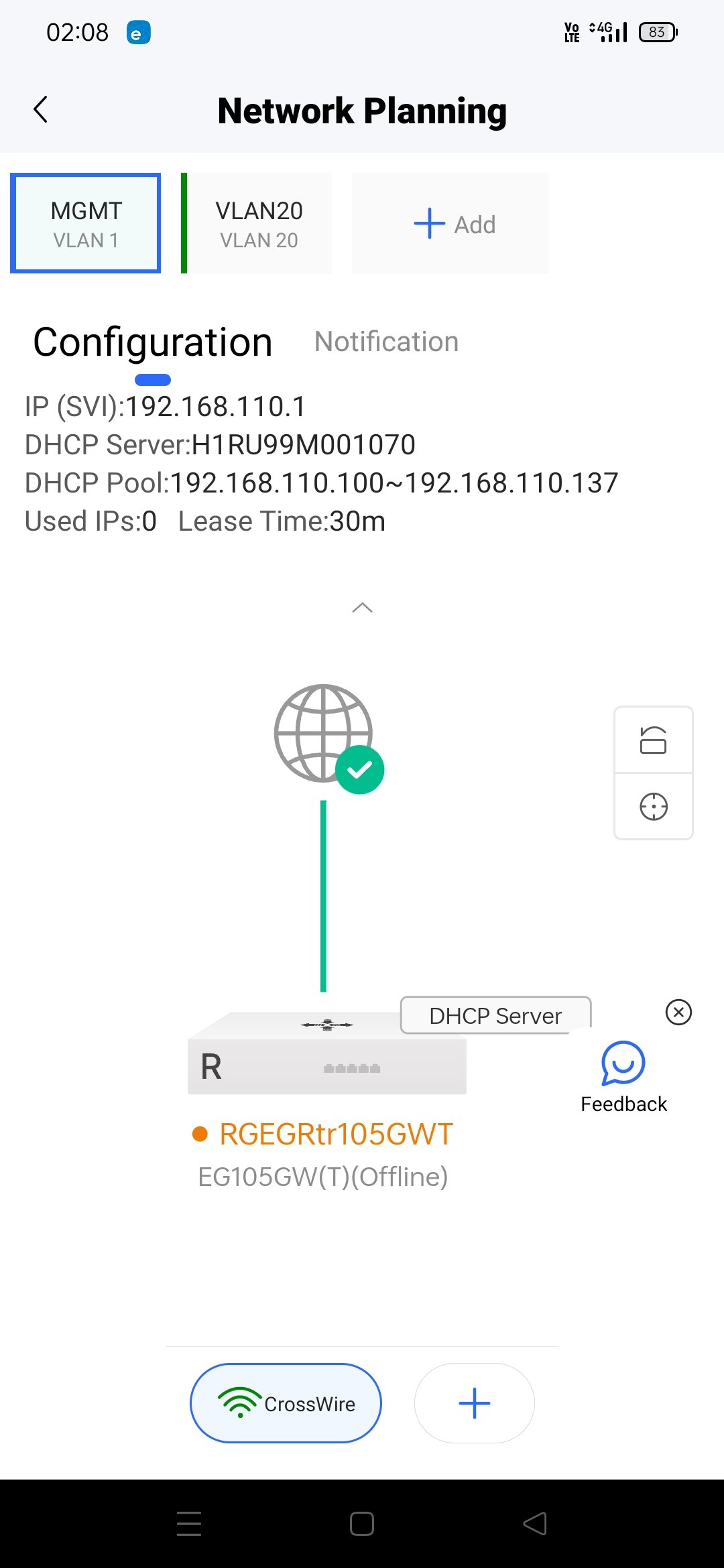724x1568 pixels.
Task: Go to the system home screen
Action: coord(362,1524)
